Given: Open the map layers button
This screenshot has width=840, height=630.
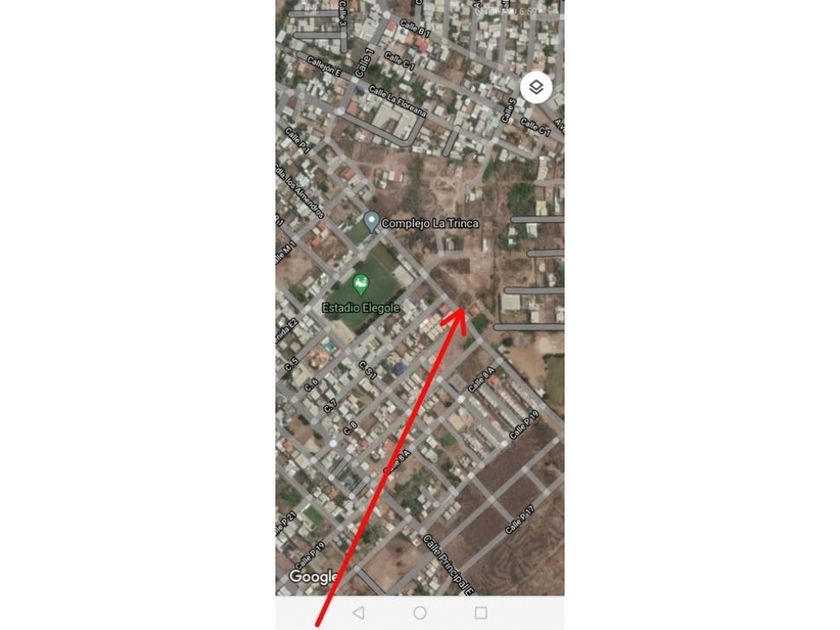Looking at the screenshot, I should coord(536,88).
